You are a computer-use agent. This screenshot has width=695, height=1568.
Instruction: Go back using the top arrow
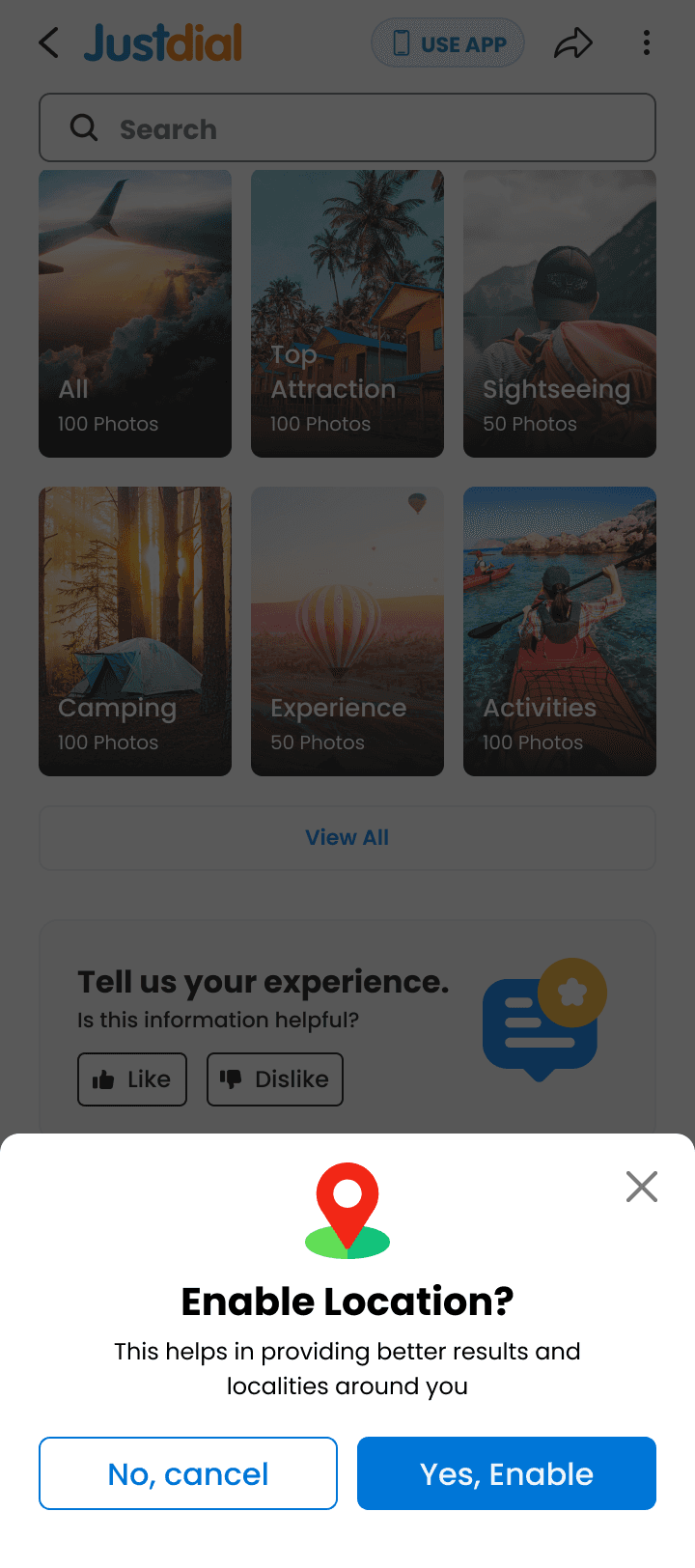49,42
